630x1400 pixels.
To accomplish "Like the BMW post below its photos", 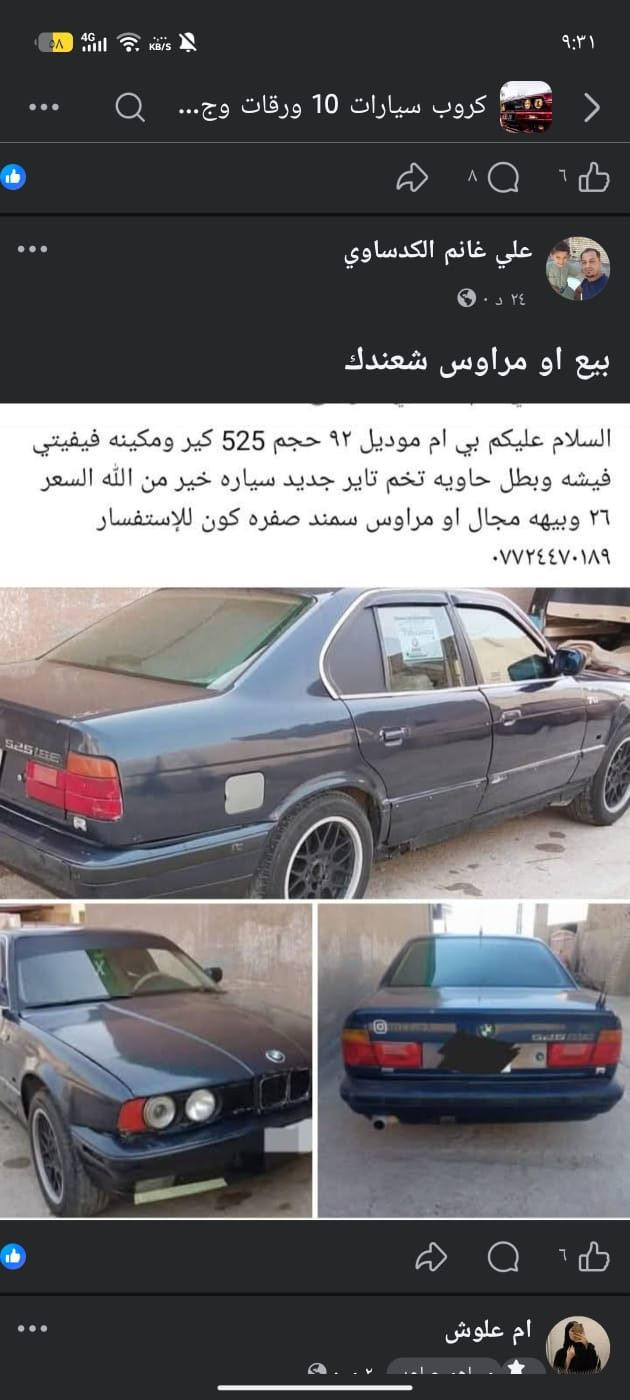I will pos(594,1257).
